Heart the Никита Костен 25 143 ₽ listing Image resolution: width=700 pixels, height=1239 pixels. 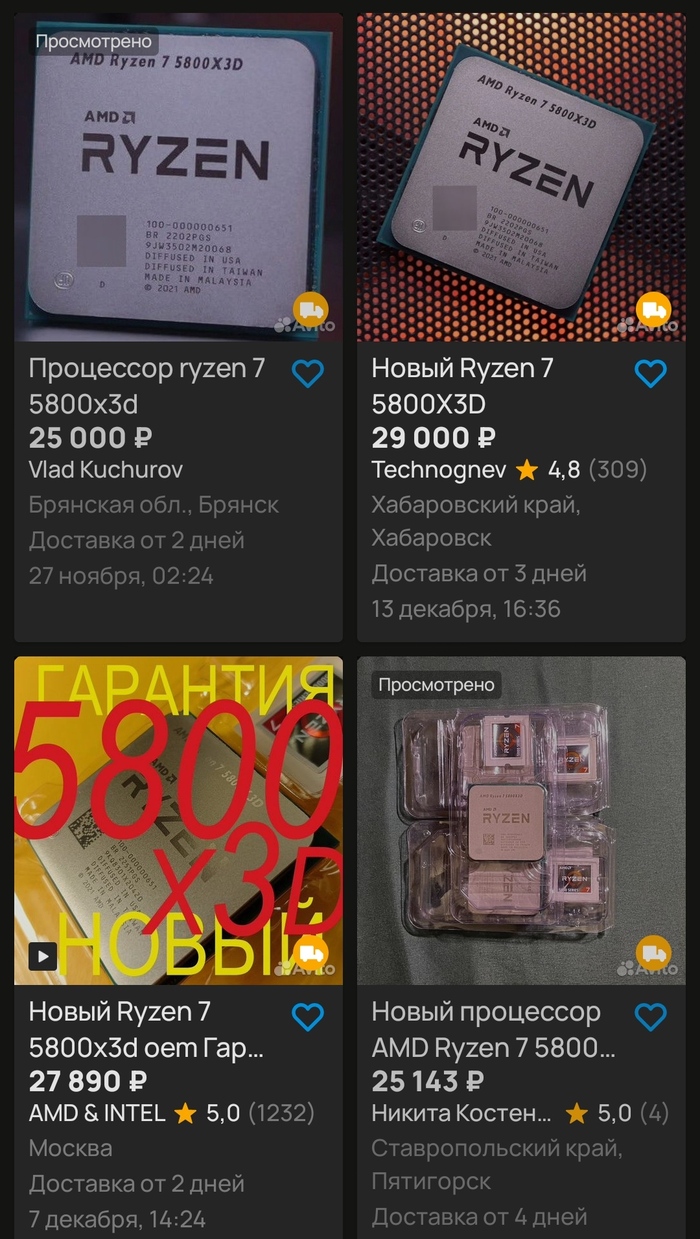coord(651,1017)
